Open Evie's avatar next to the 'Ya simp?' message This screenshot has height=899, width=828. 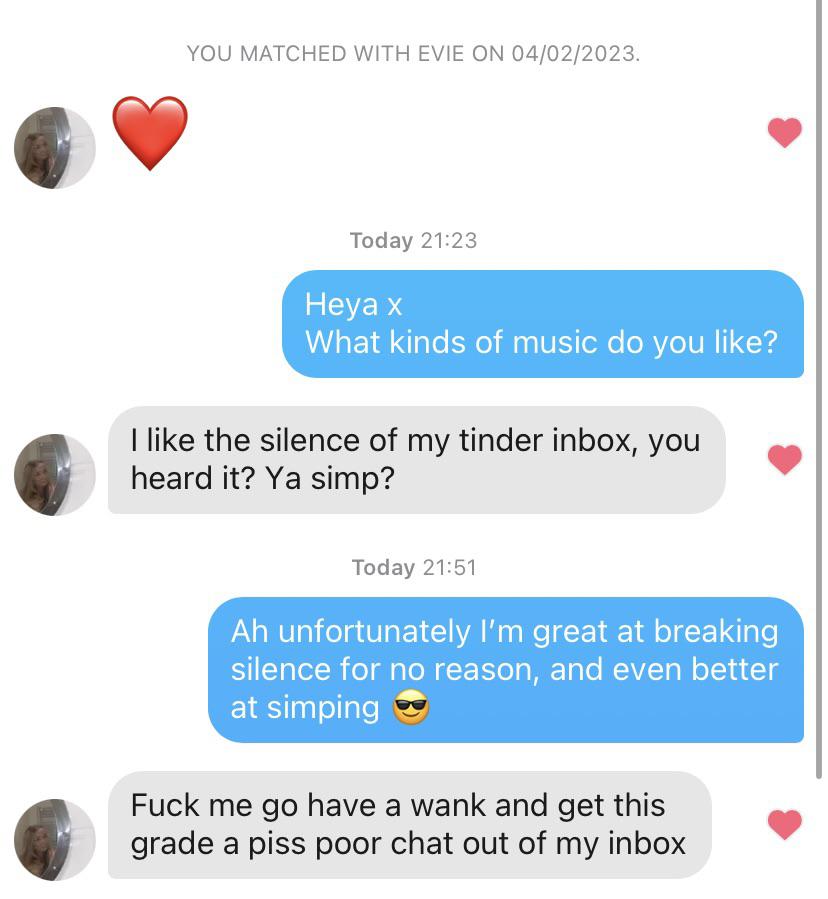pyautogui.click(x=55, y=475)
